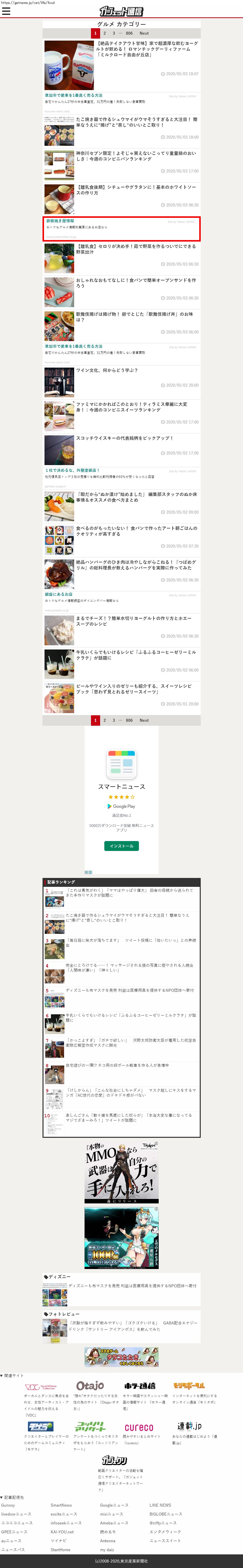Open the セロリ野菜出汁 baby food article
Image resolution: width=243 pixels, height=1568 pixels.
pyautogui.click(x=137, y=249)
